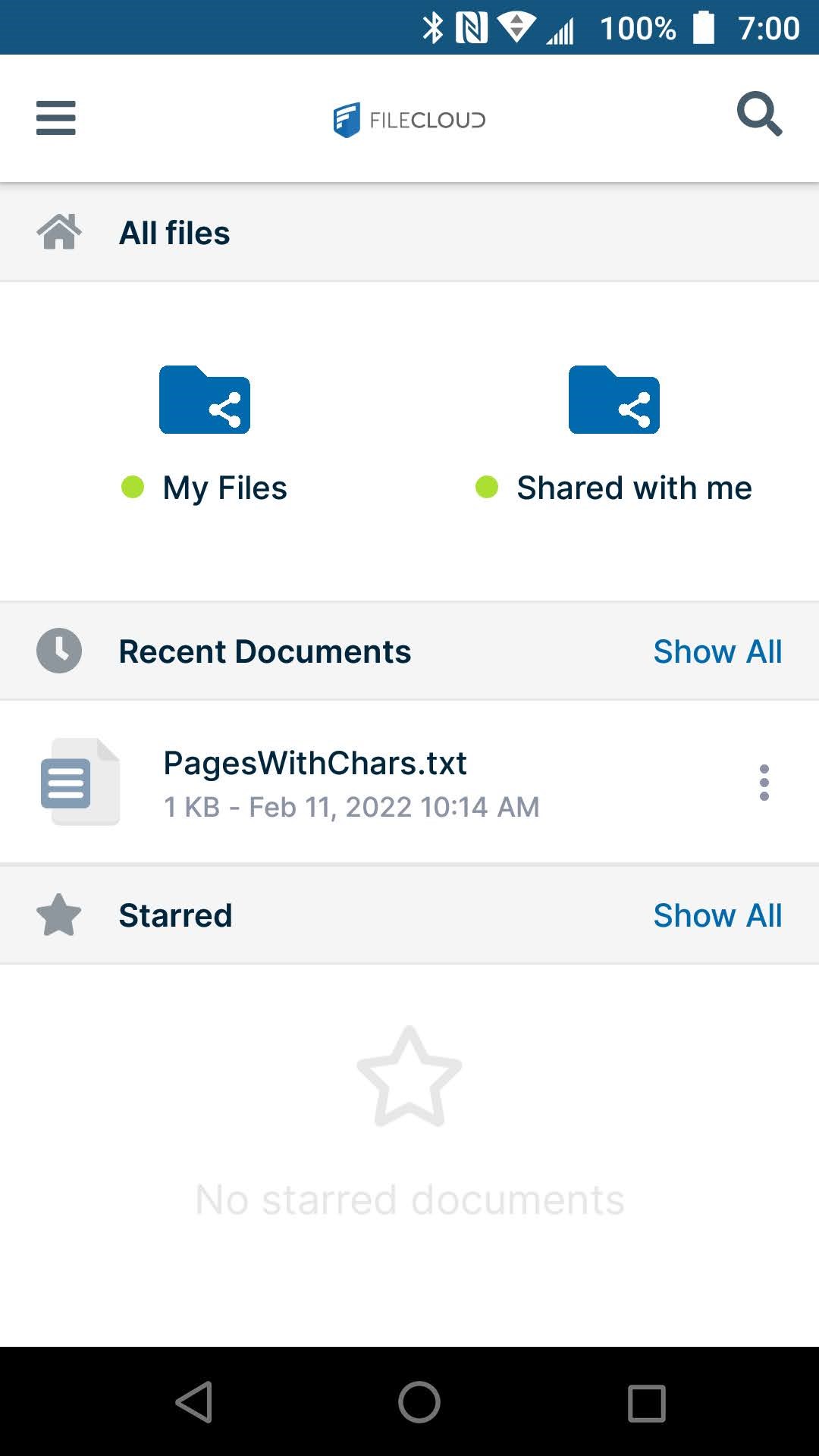Open the My Files folder
Viewport: 819px width, 1456px height.
[x=205, y=432]
